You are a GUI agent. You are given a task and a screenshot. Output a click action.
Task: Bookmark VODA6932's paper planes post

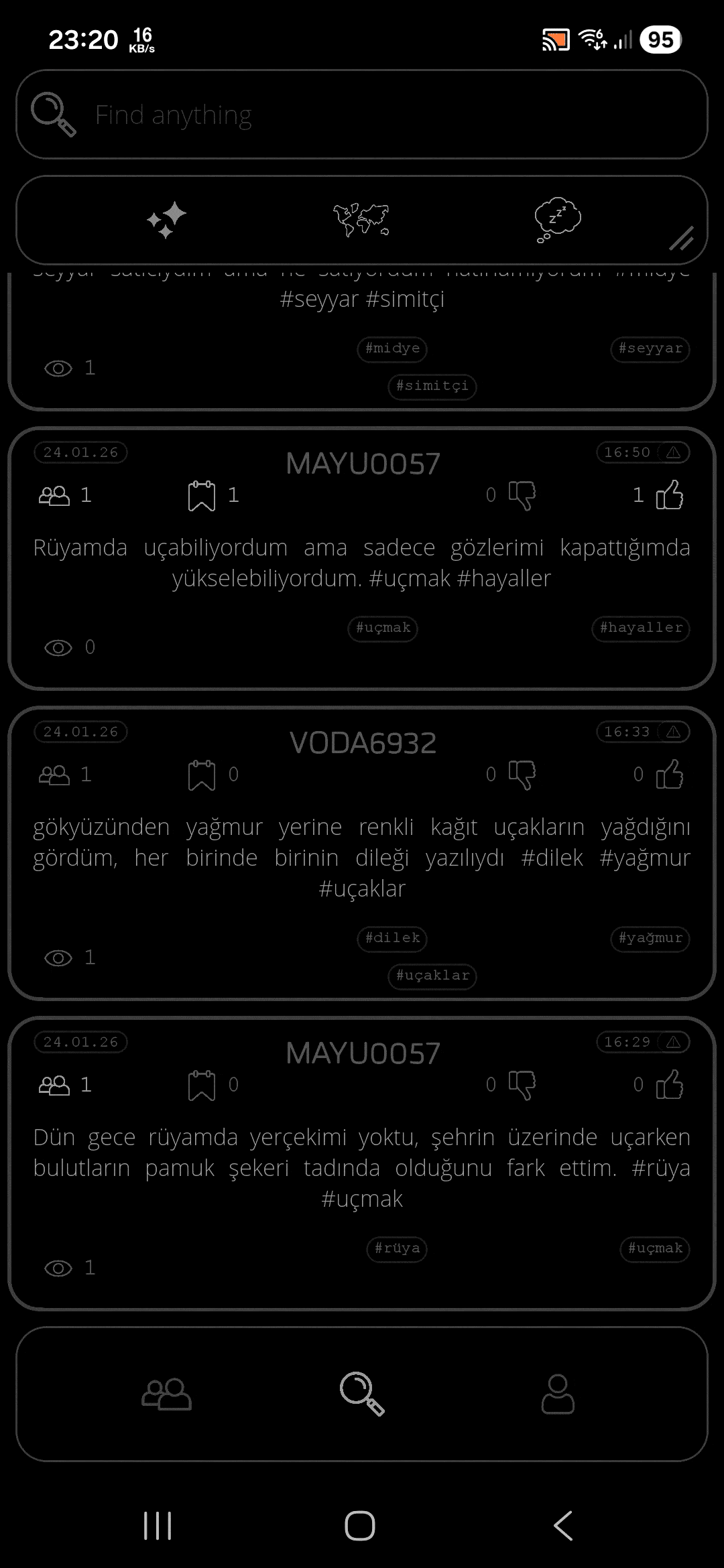[202, 775]
